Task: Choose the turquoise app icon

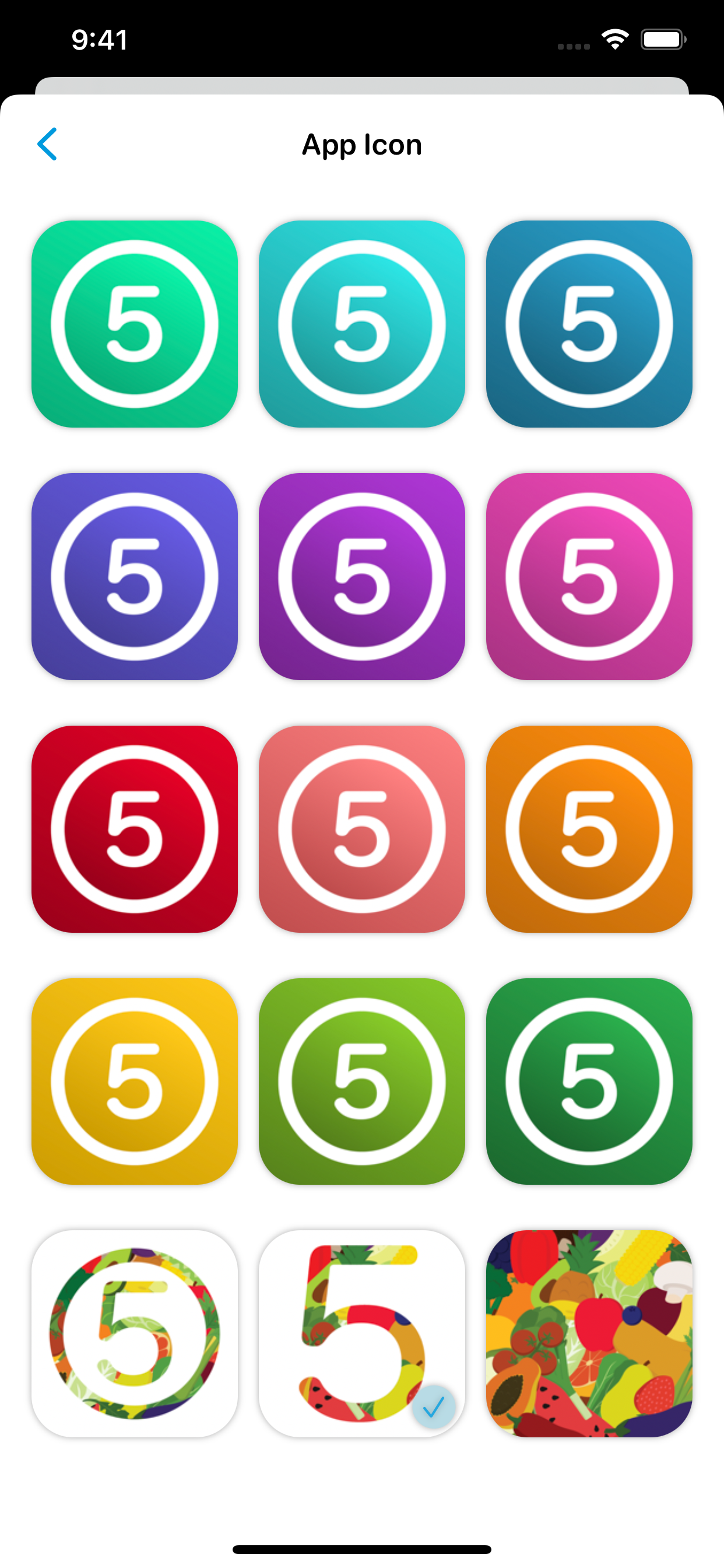Action: (362, 324)
